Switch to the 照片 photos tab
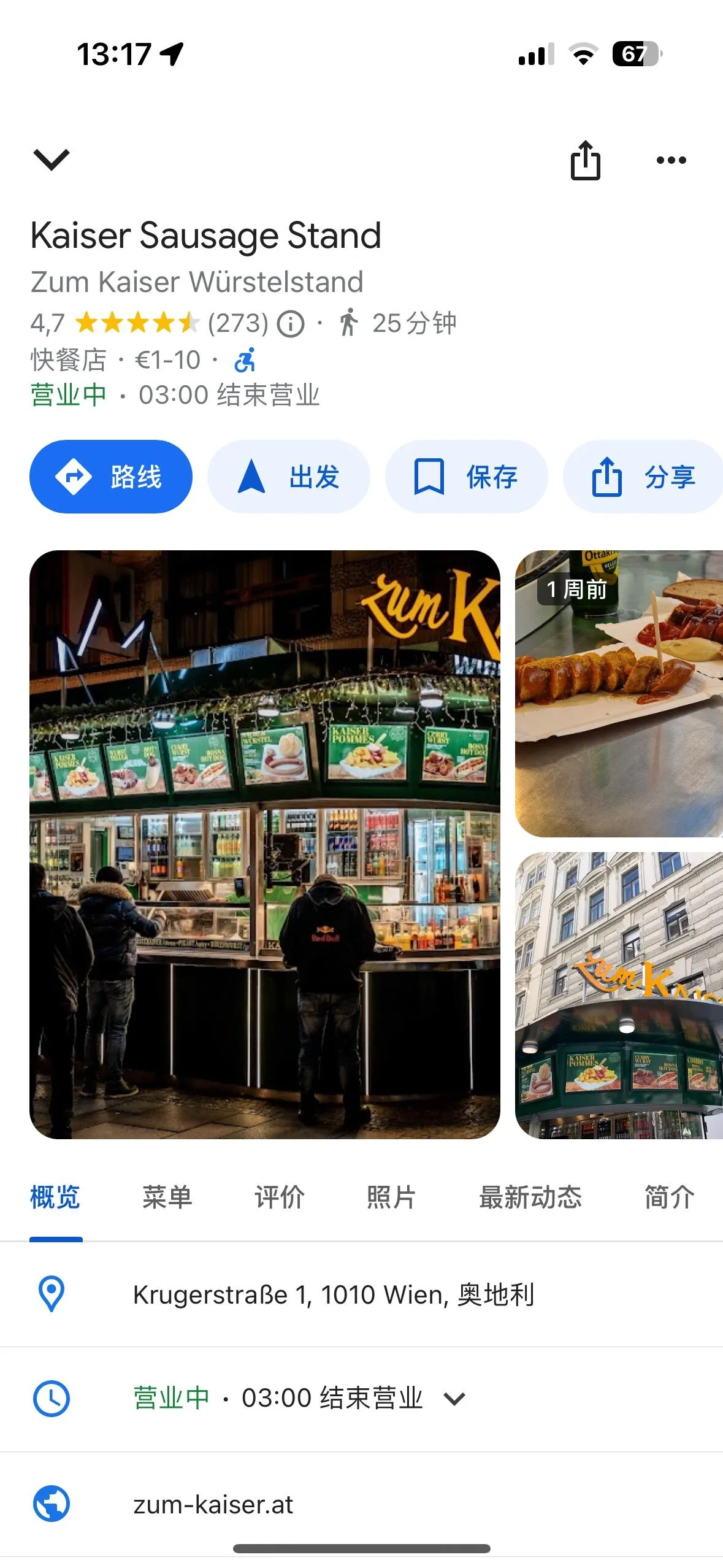723x1568 pixels. pos(391,1197)
